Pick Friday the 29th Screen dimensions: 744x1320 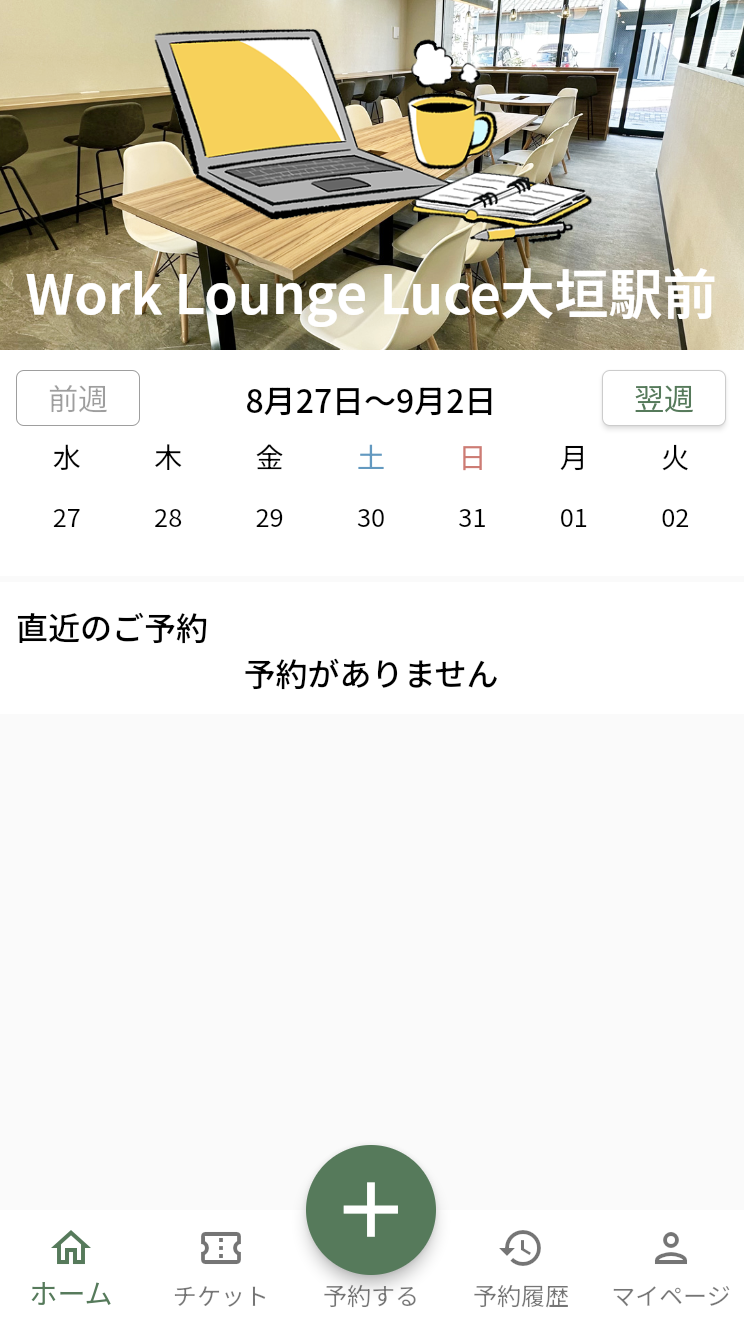269,518
